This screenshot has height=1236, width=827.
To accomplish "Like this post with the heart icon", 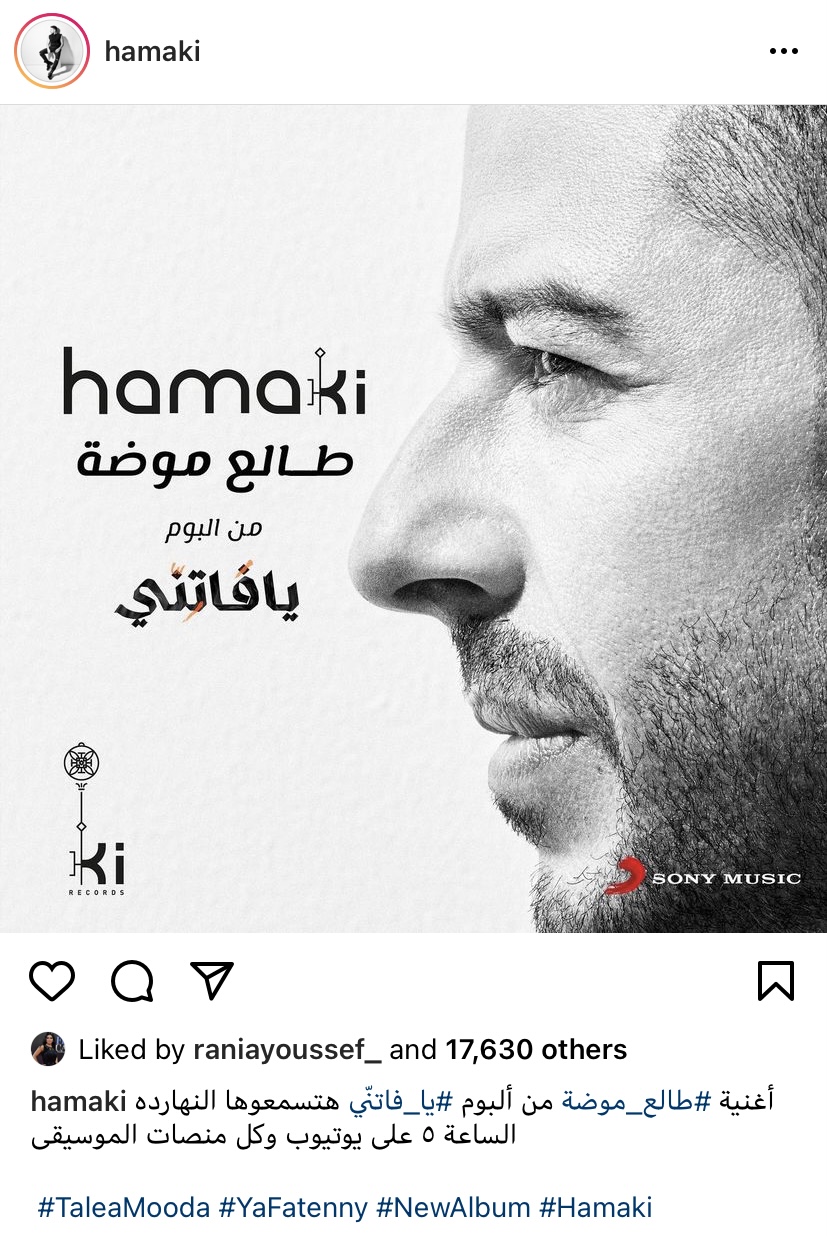I will coord(52,981).
